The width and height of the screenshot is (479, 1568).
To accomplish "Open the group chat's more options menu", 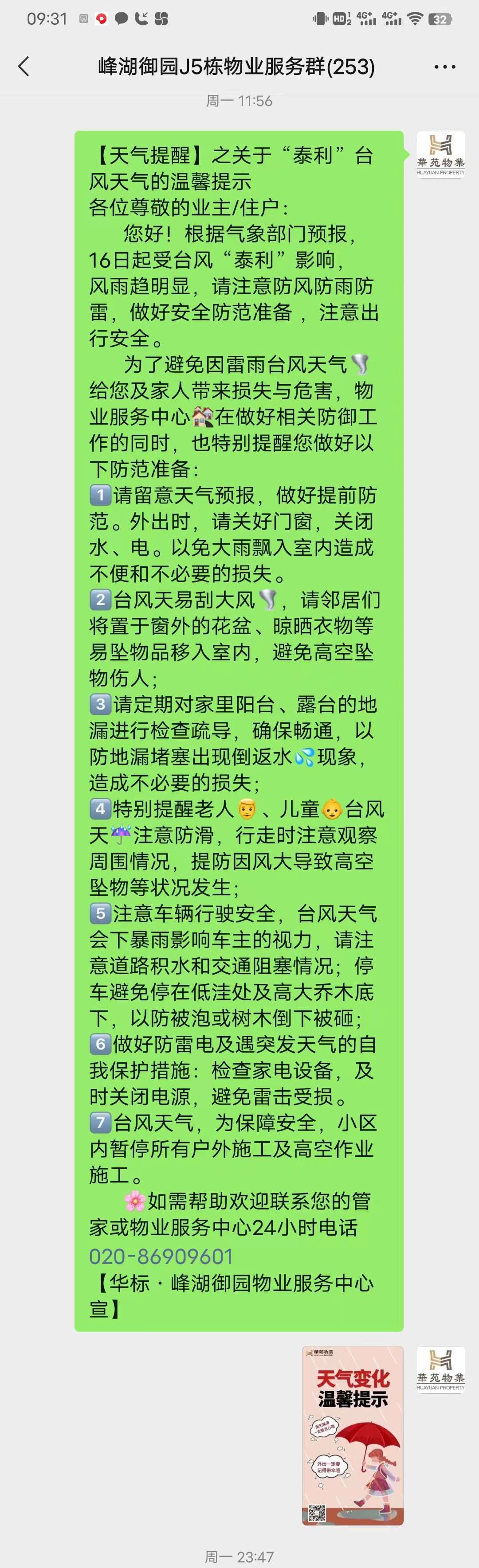I will click(x=444, y=67).
